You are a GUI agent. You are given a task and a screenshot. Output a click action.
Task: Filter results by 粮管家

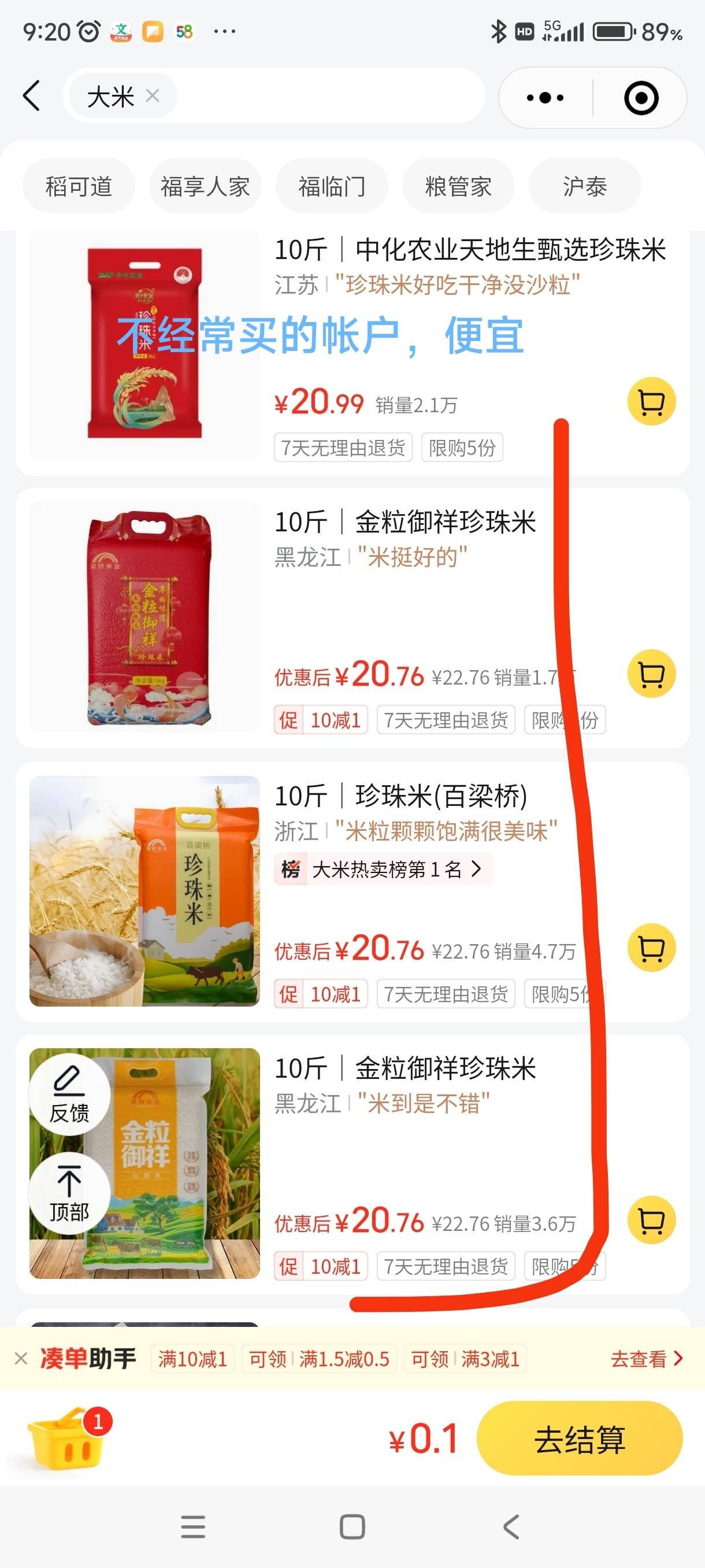coord(458,186)
